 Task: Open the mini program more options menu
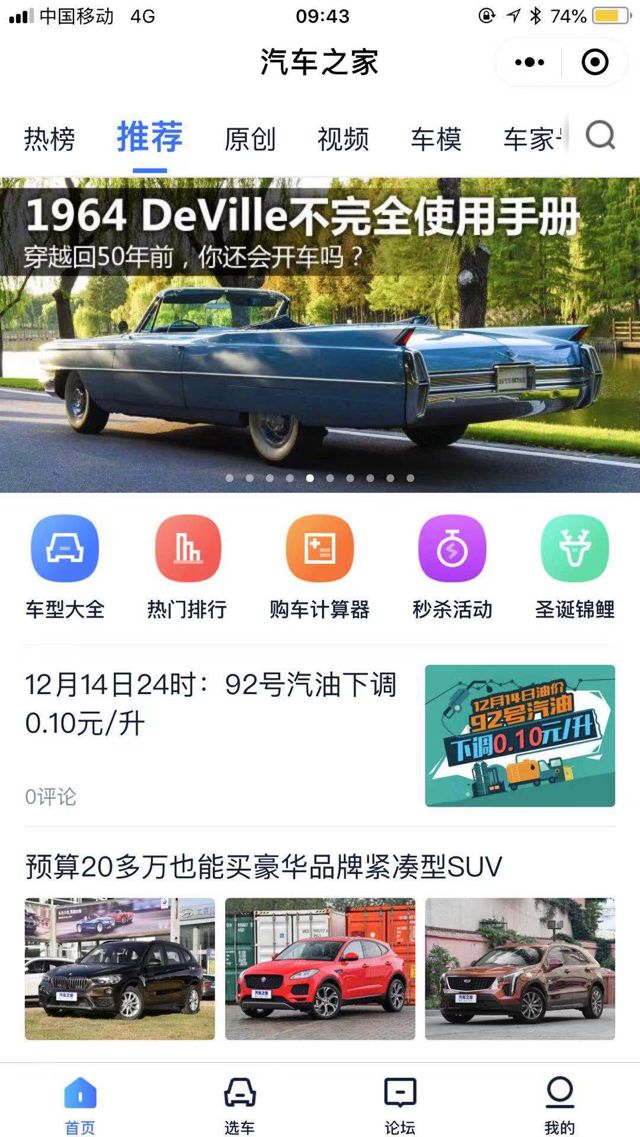coord(530,63)
